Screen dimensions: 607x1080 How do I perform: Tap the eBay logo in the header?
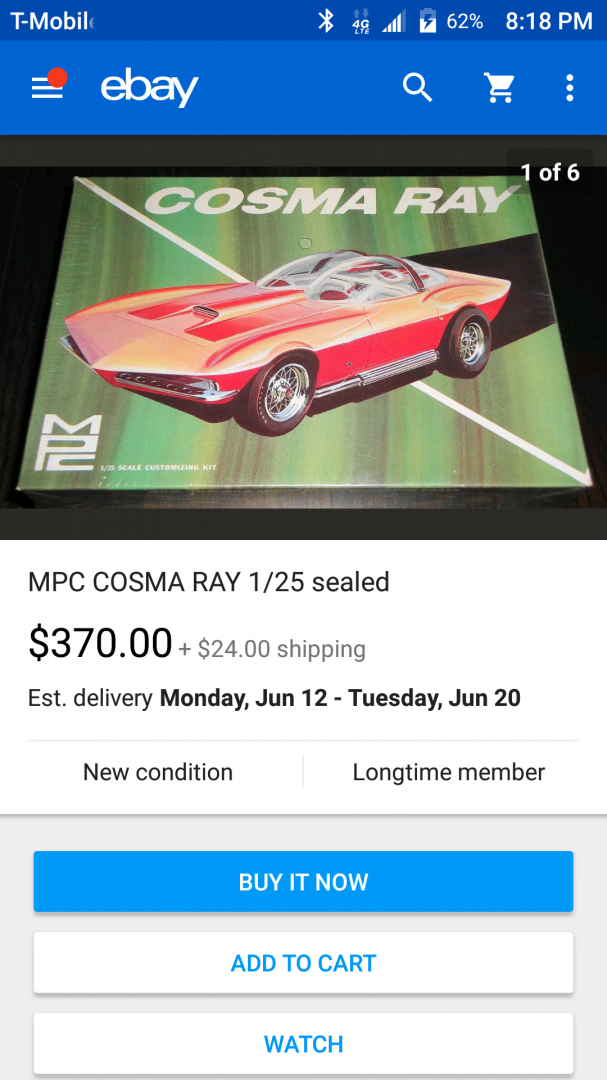pos(149,88)
